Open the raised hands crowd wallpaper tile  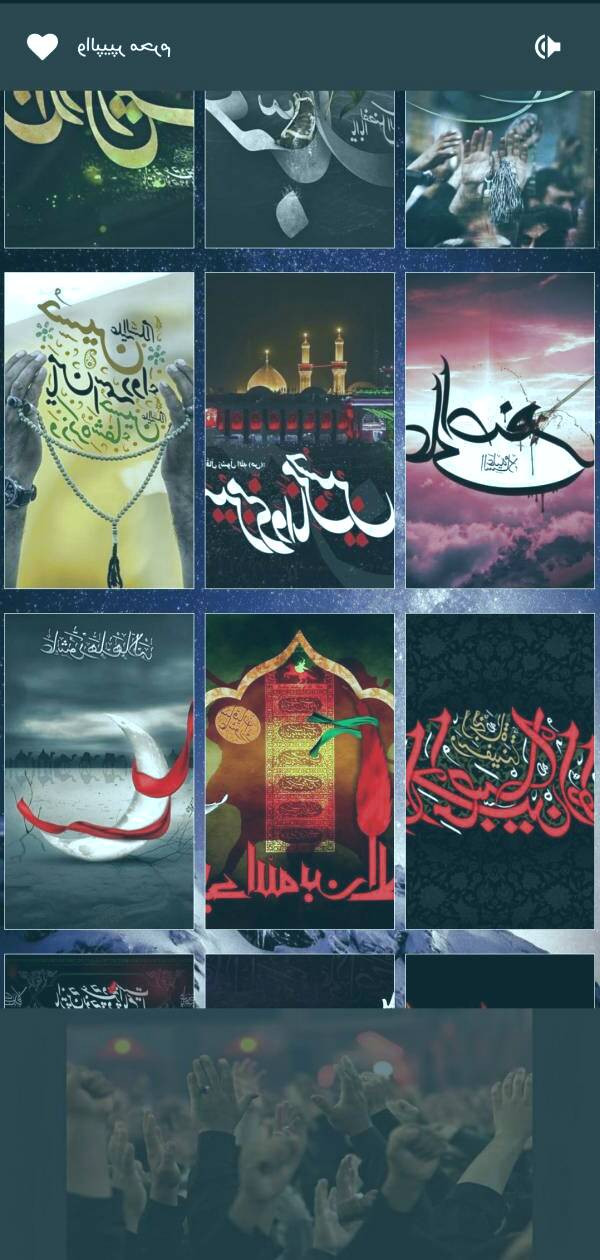[x=500, y=168]
